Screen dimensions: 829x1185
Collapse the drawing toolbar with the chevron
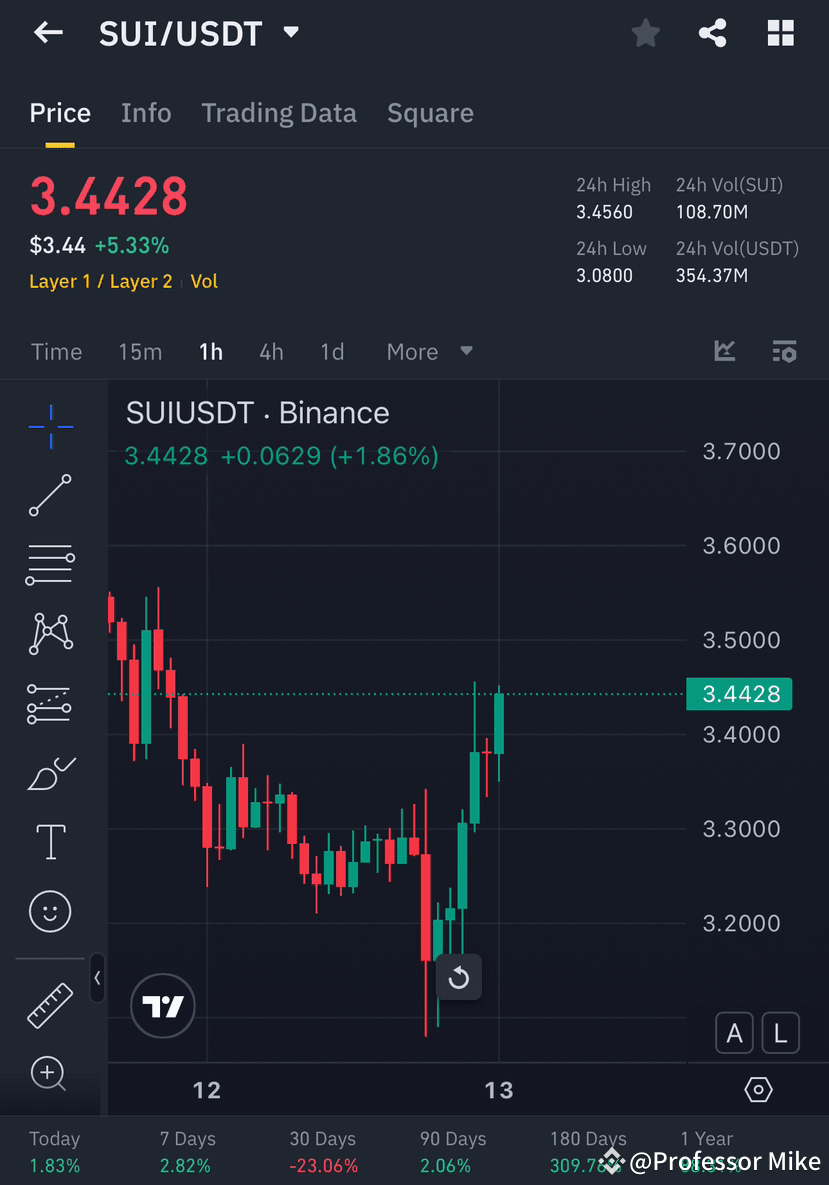pos(97,979)
